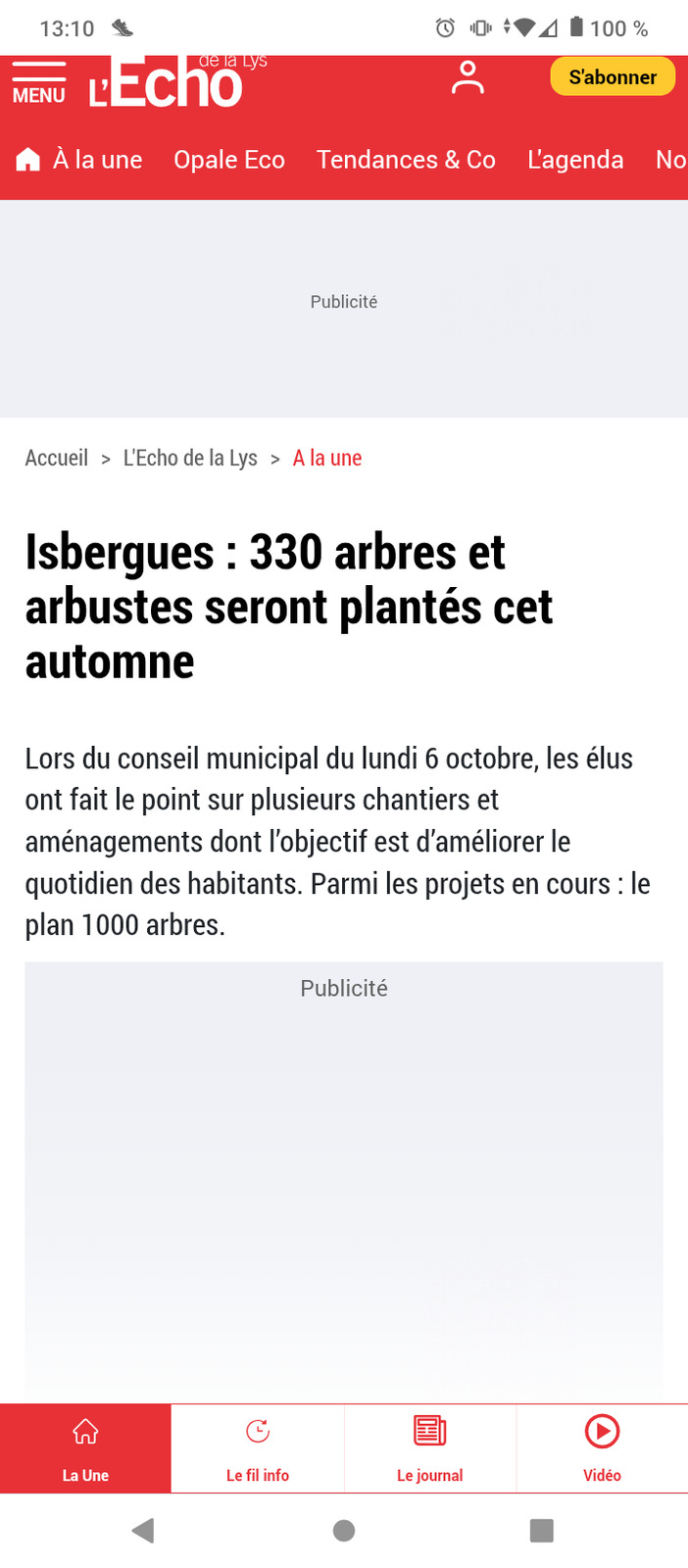Tap the system home button
This screenshot has width=688, height=1568.
coord(344,1530)
